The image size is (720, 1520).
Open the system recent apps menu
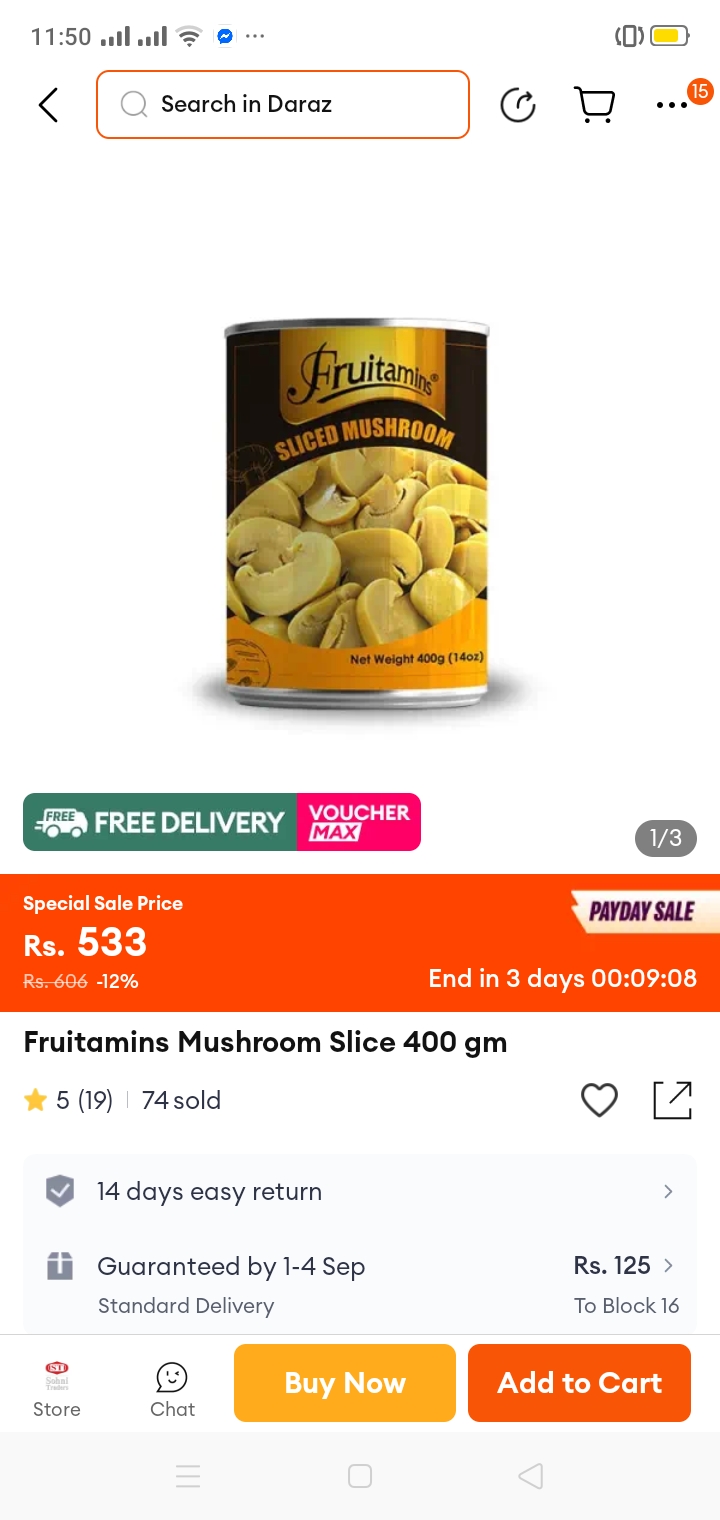tap(188, 1476)
